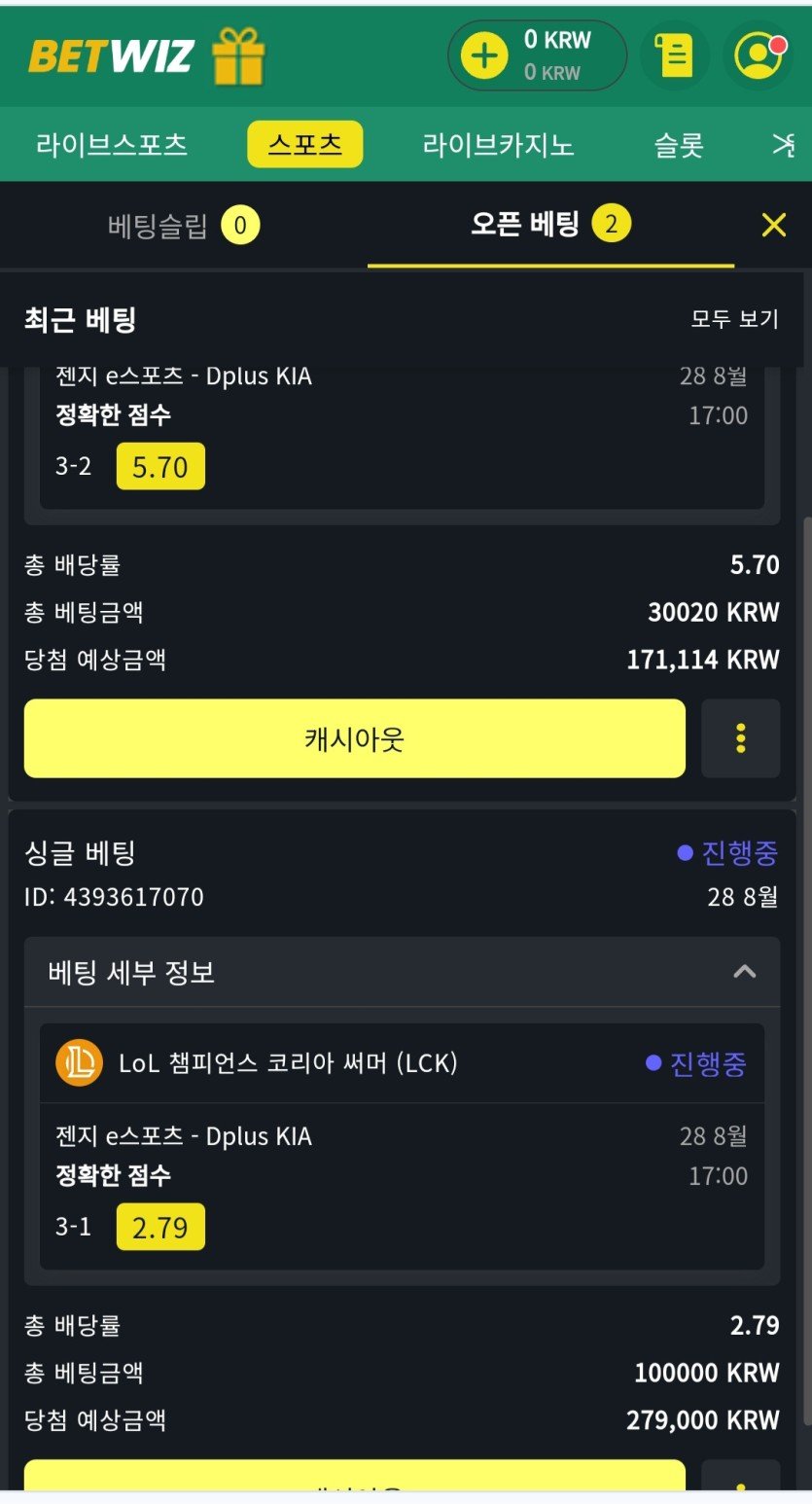
Task: Close the betting panel
Action: 774,226
